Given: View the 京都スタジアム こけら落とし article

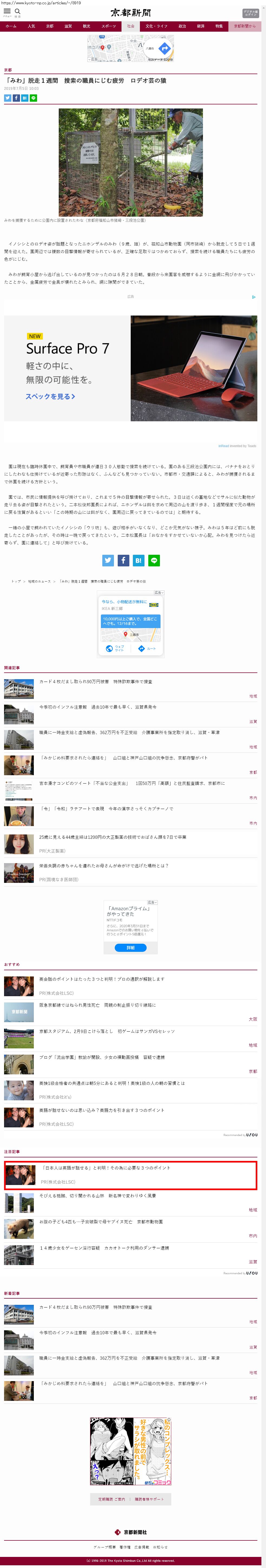Looking at the screenshot, I should [x=107, y=1031].
